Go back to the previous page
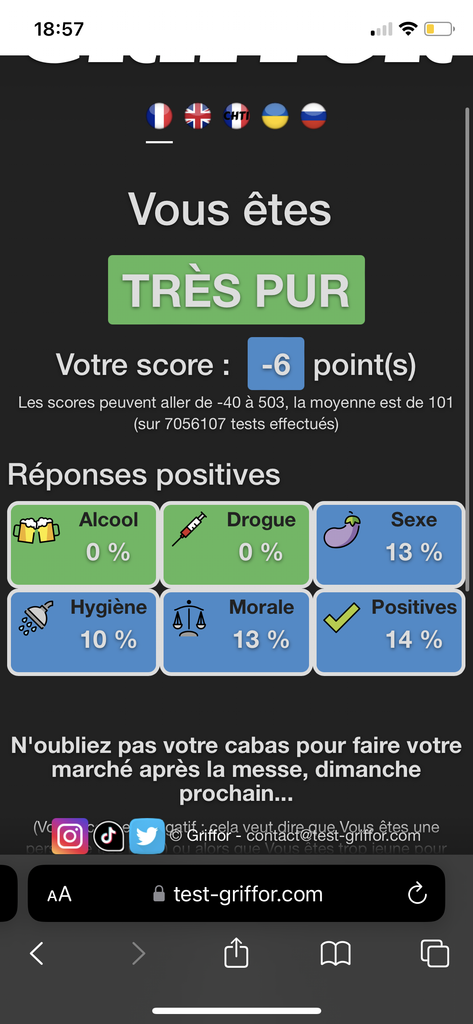The height and width of the screenshot is (1024, 473). coord(37,953)
